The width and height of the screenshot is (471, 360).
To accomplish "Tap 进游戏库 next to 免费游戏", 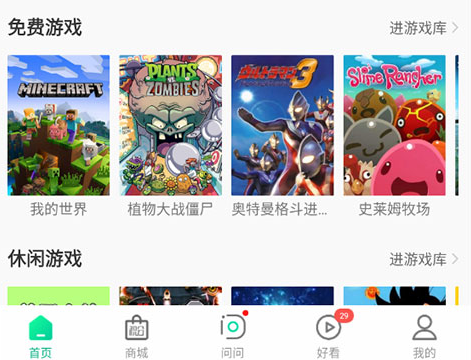I will click(x=424, y=28).
